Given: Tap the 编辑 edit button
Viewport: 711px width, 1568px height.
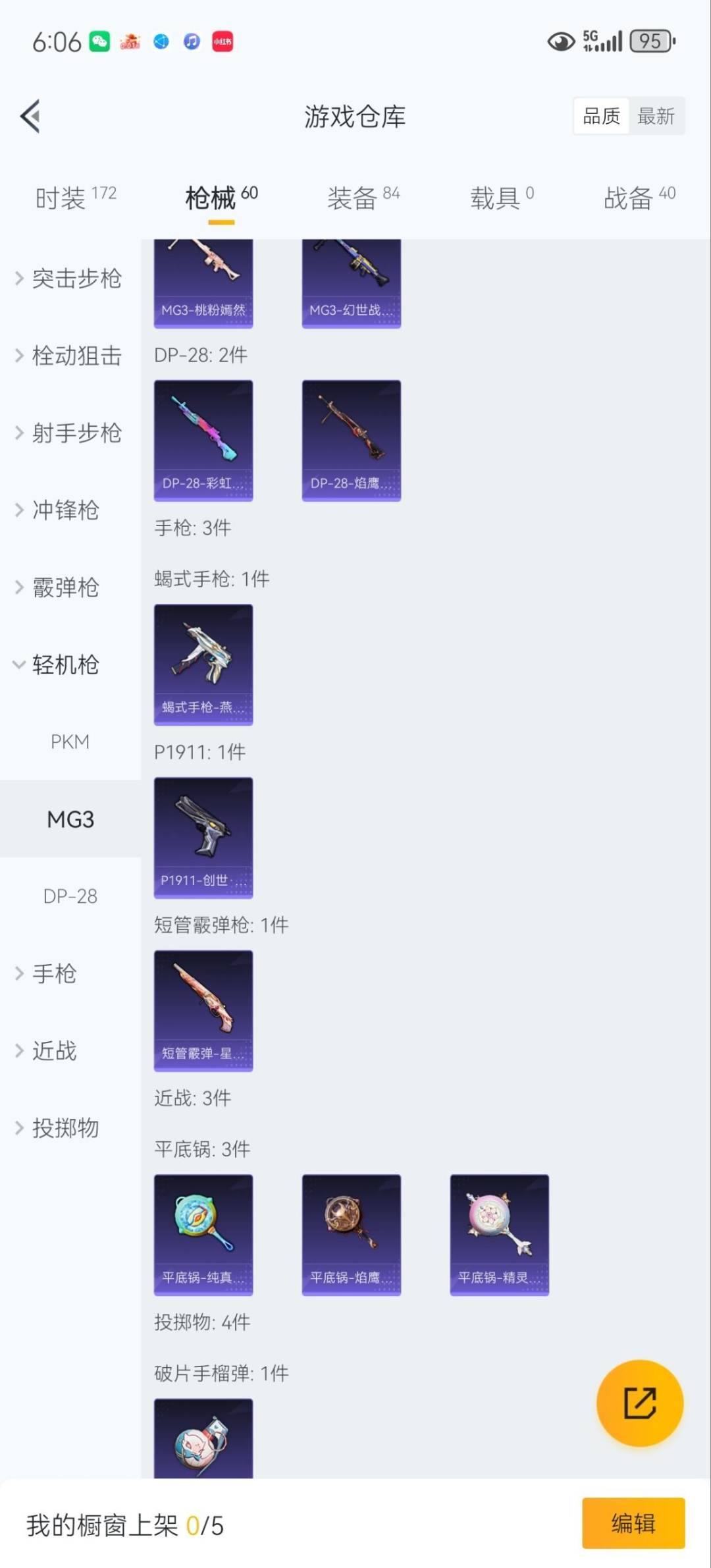Looking at the screenshot, I should click(x=633, y=1523).
